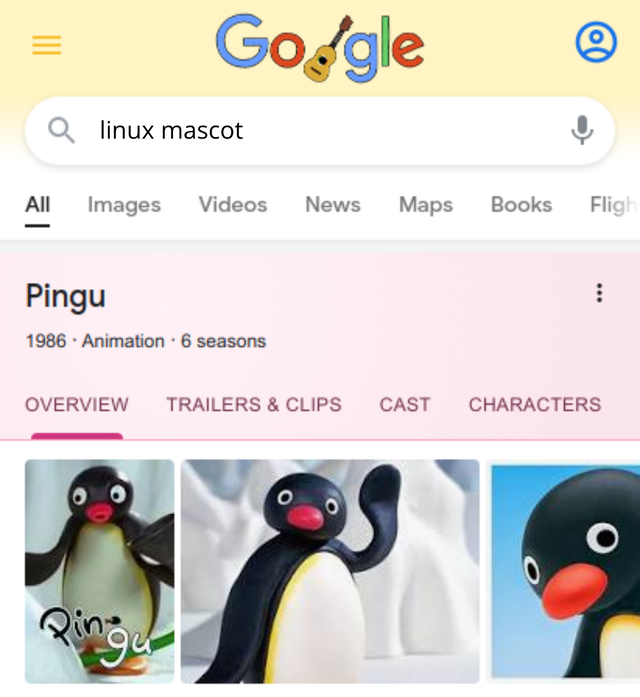Select the All results tab

[x=37, y=204]
